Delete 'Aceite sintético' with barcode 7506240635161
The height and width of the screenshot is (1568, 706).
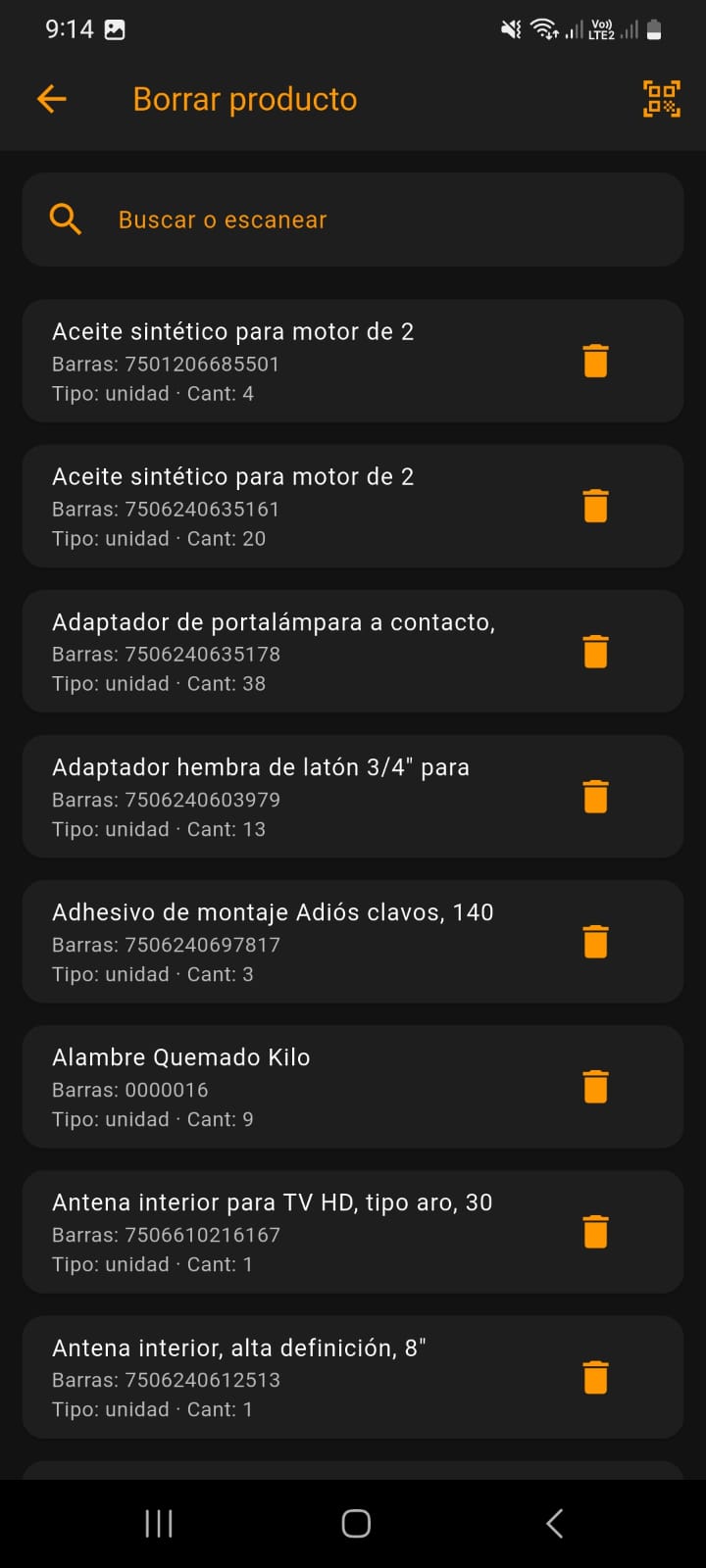[x=595, y=506]
